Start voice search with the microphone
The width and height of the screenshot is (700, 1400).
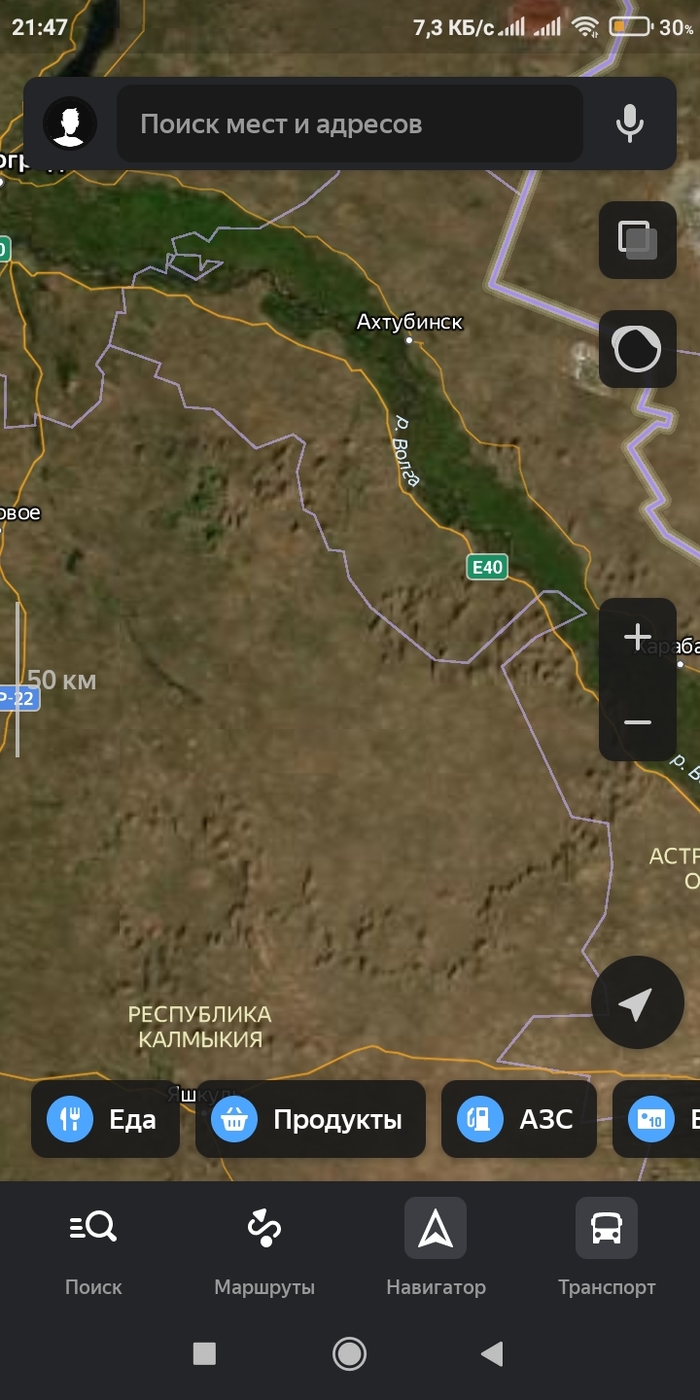pyautogui.click(x=629, y=124)
